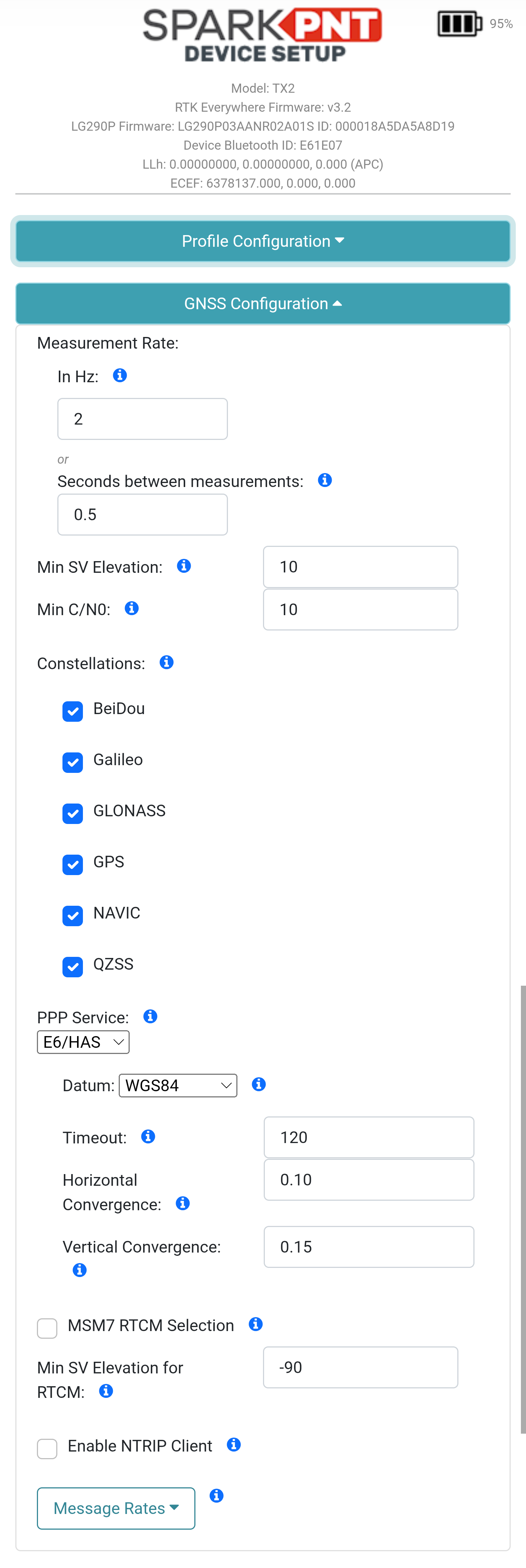Click the Min C/N0 info icon

[x=131, y=607]
